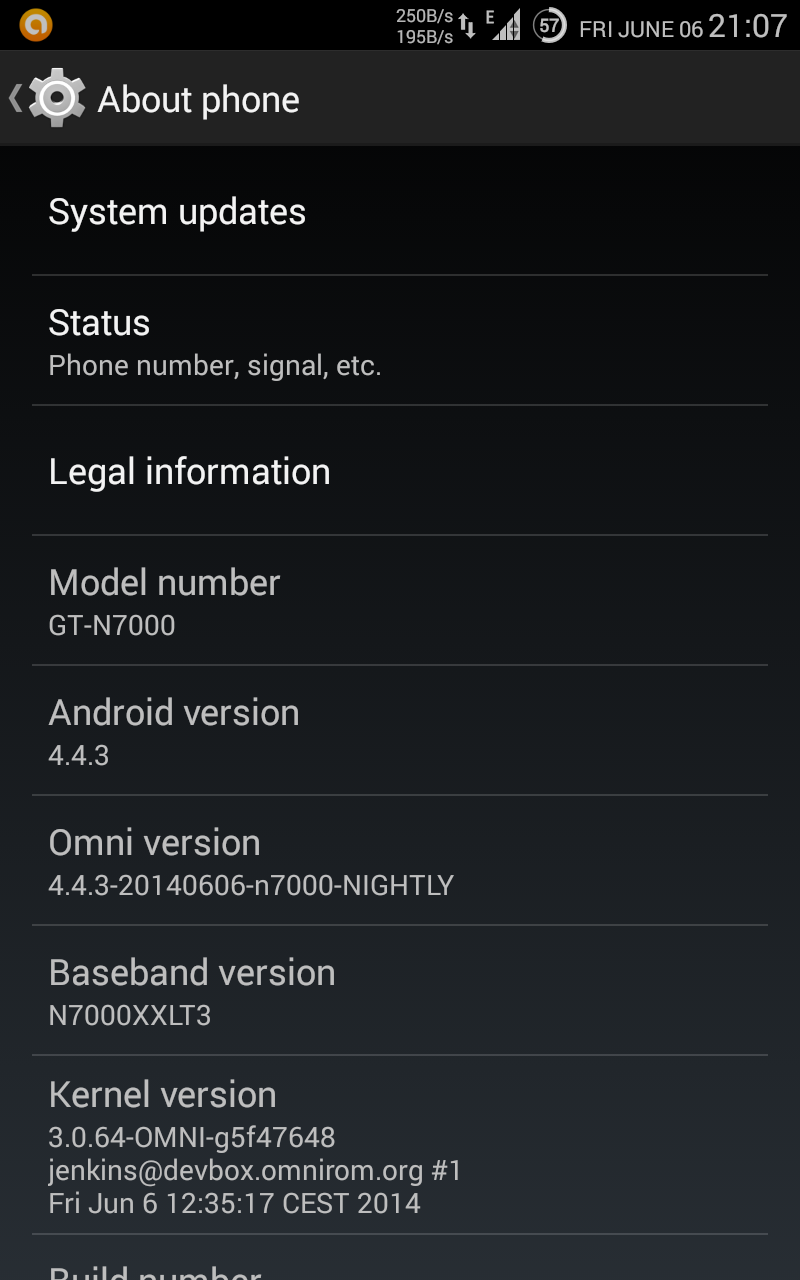The width and height of the screenshot is (800, 1280).
Task: Open Status phone number and signal
Action: pyautogui.click(x=400, y=342)
